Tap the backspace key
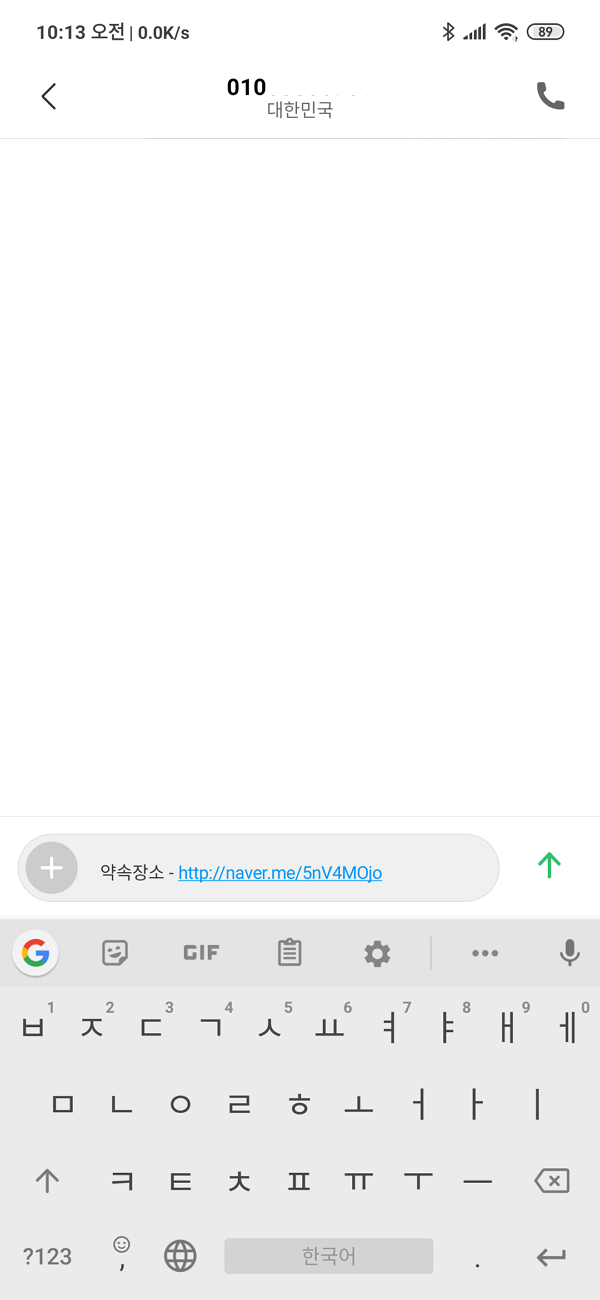Screen dimensions: 600x1300 click(552, 1181)
